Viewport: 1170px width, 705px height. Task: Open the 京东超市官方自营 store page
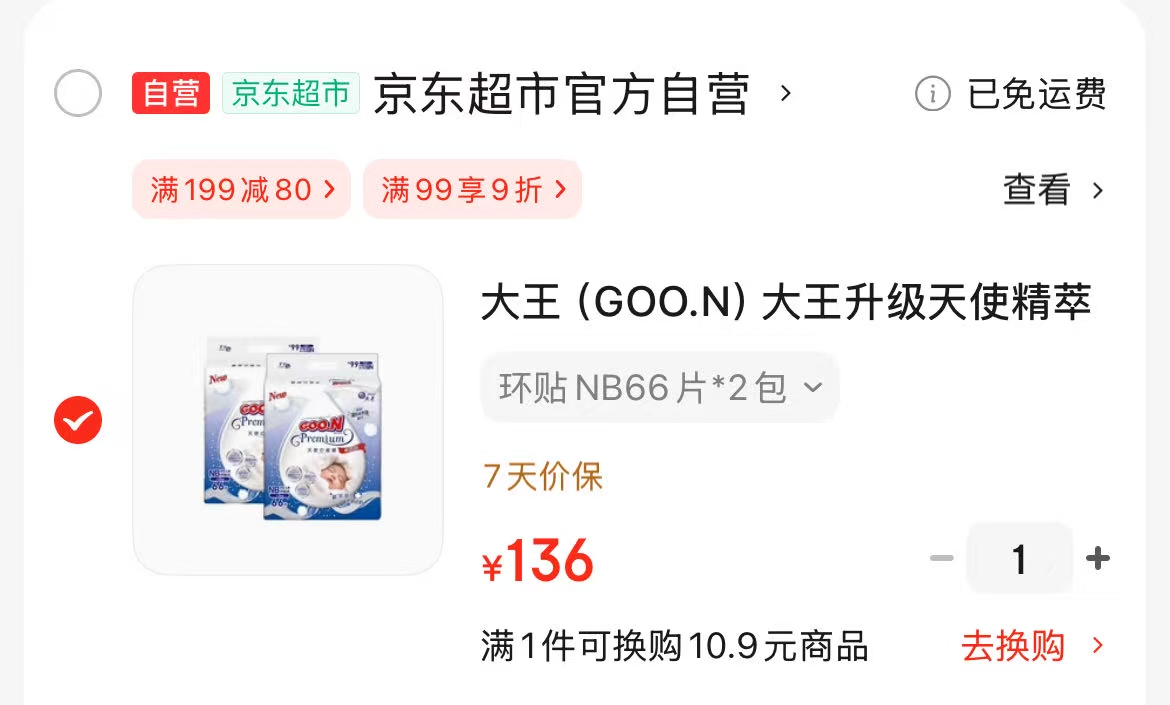click(x=560, y=95)
